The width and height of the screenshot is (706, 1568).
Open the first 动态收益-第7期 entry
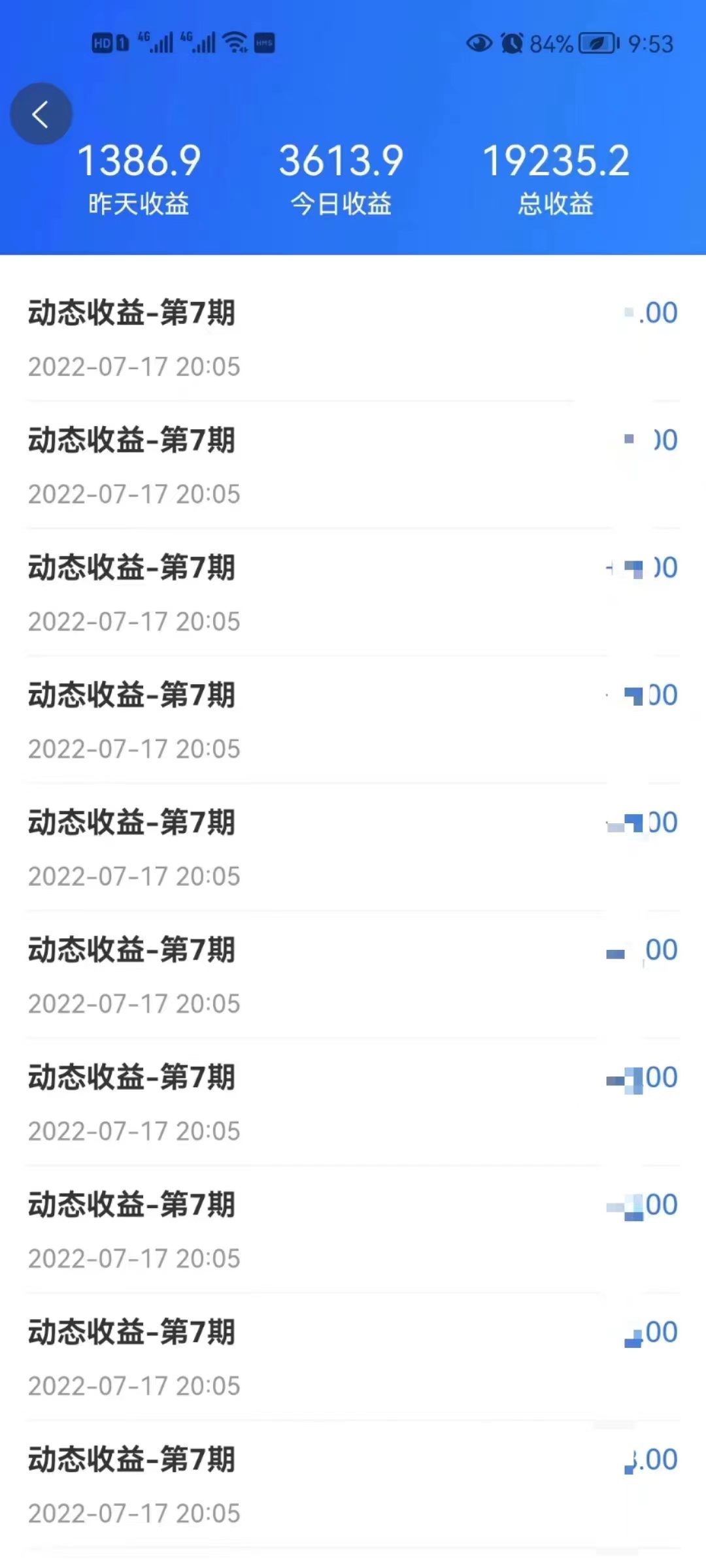coord(132,313)
